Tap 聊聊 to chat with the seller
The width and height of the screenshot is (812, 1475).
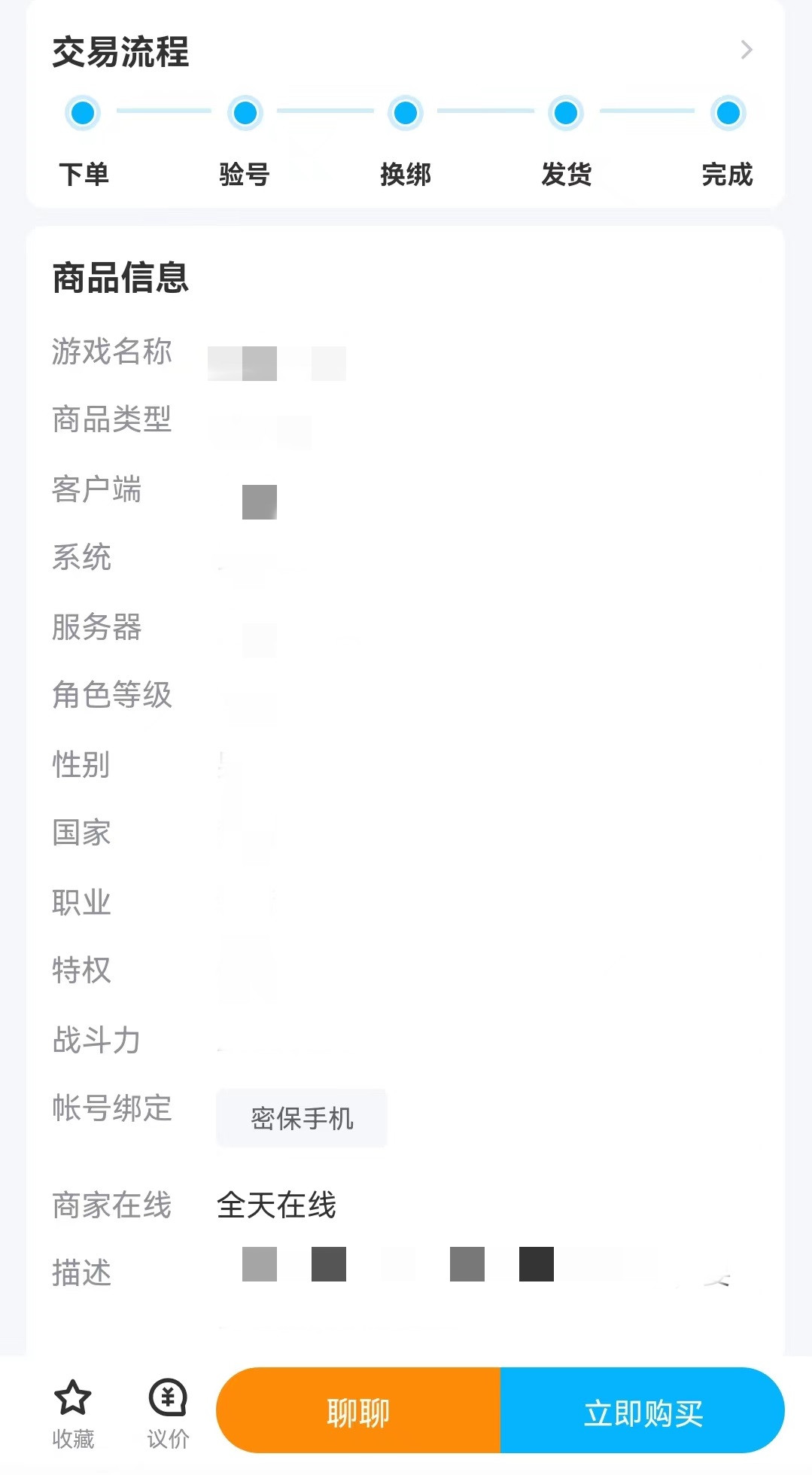(358, 1411)
